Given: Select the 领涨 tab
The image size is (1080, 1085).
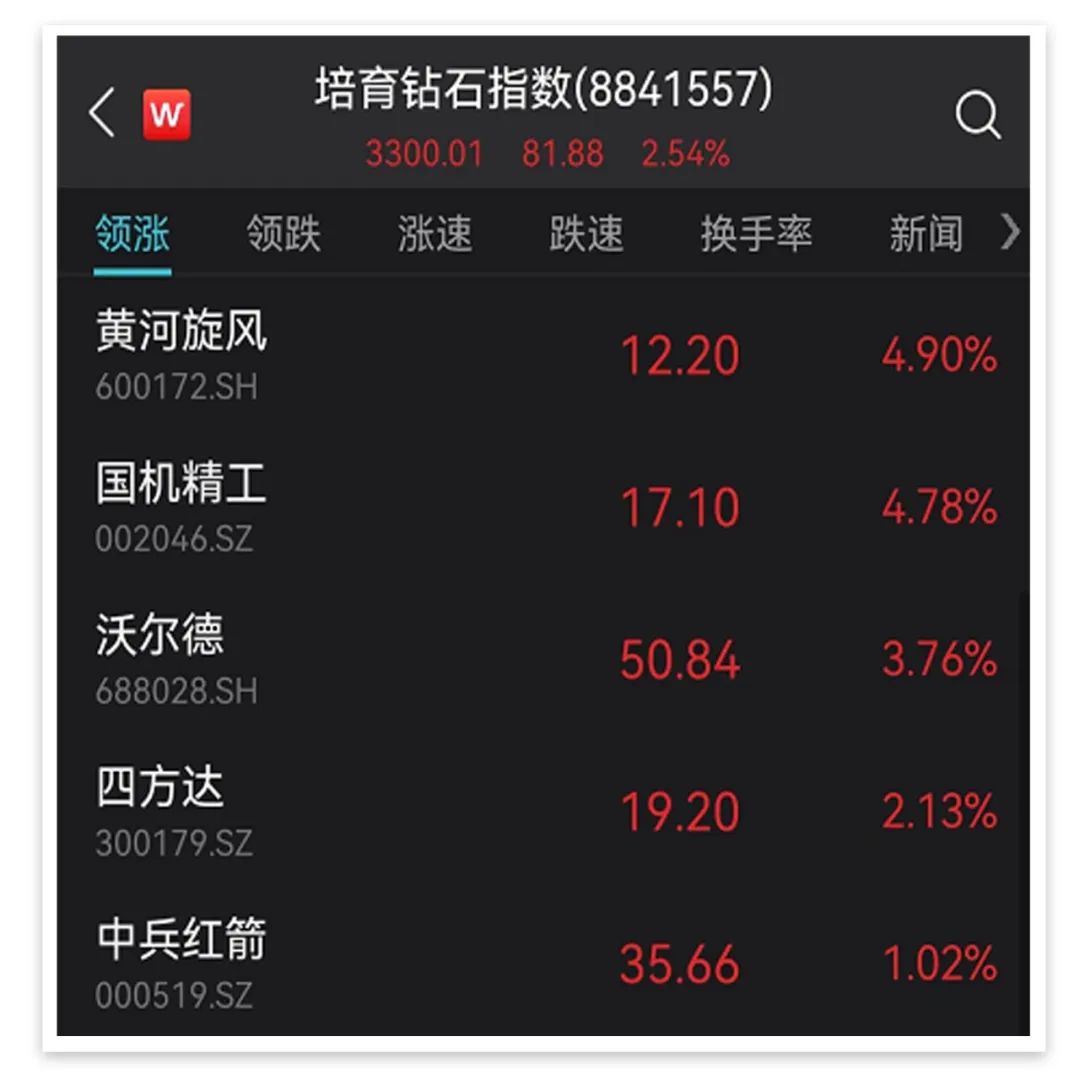Looking at the screenshot, I should click(133, 235).
